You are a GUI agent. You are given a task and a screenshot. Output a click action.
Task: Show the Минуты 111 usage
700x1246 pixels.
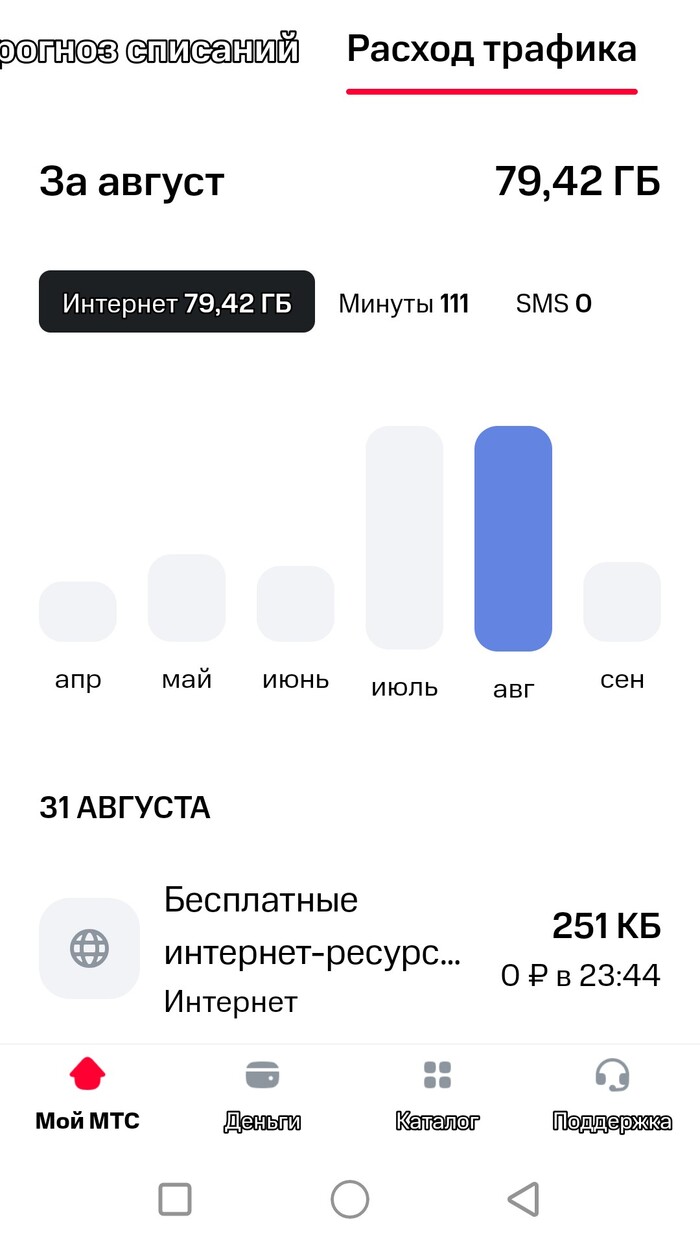tap(403, 303)
